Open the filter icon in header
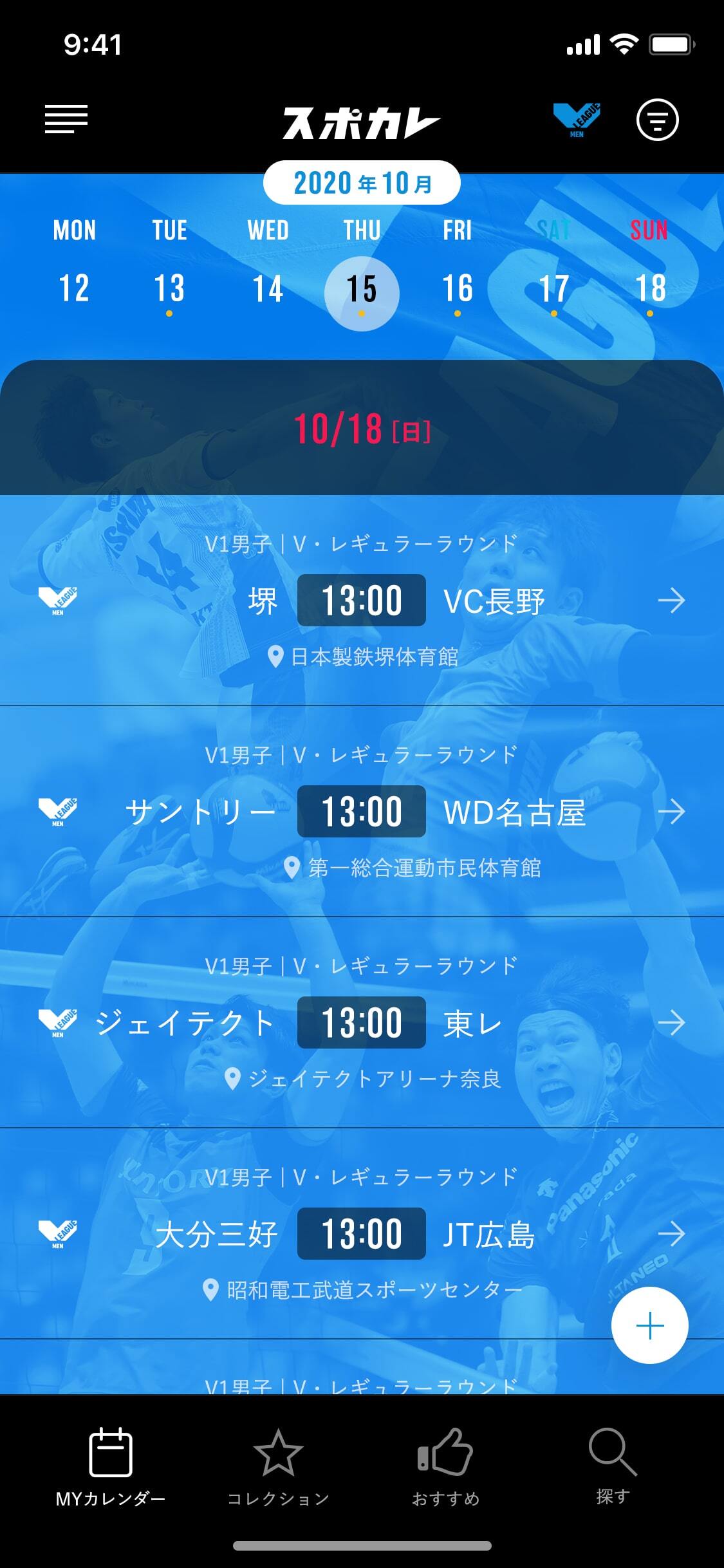 tap(657, 120)
